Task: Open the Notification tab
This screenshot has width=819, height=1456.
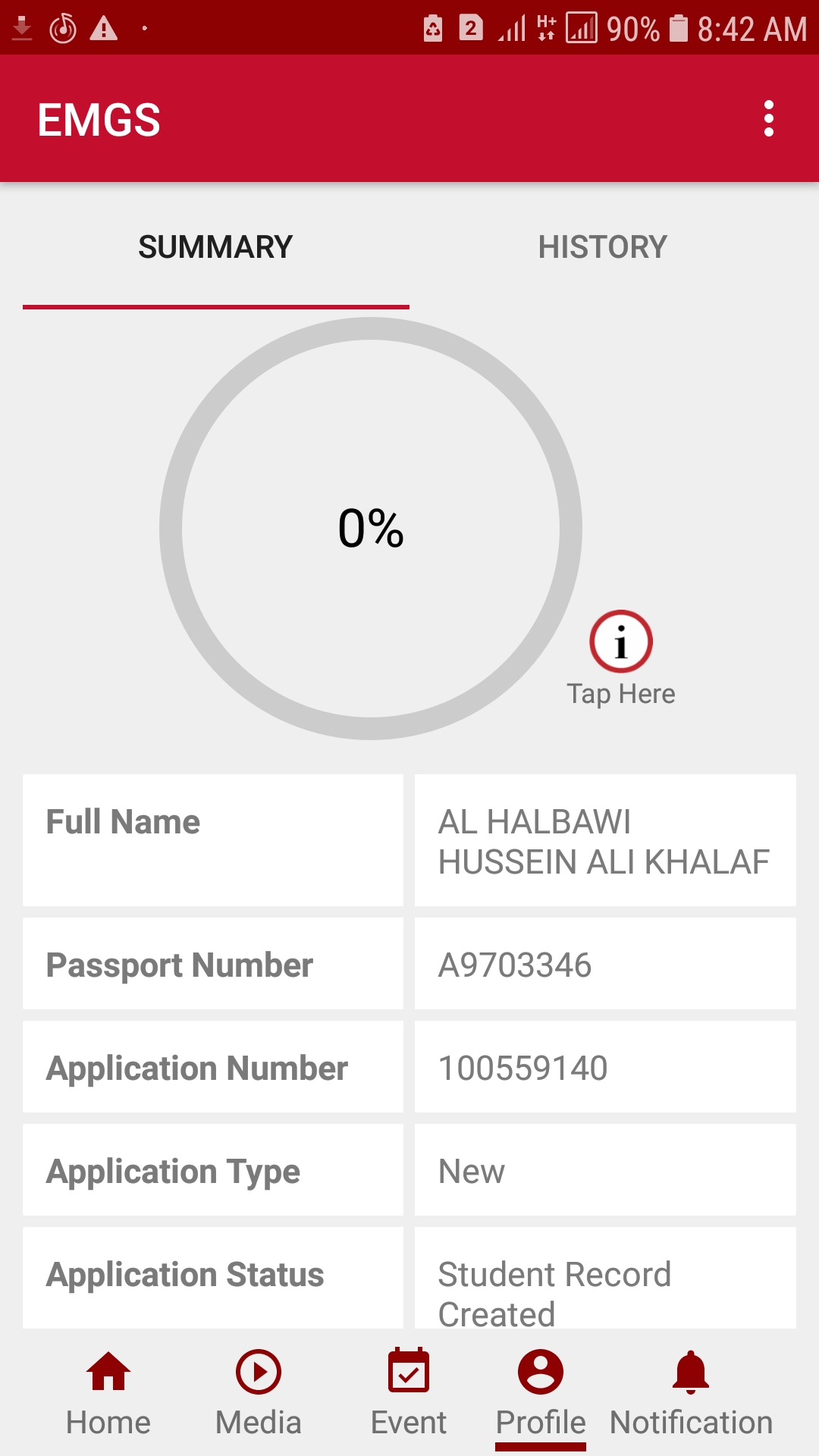Action: tap(691, 1394)
